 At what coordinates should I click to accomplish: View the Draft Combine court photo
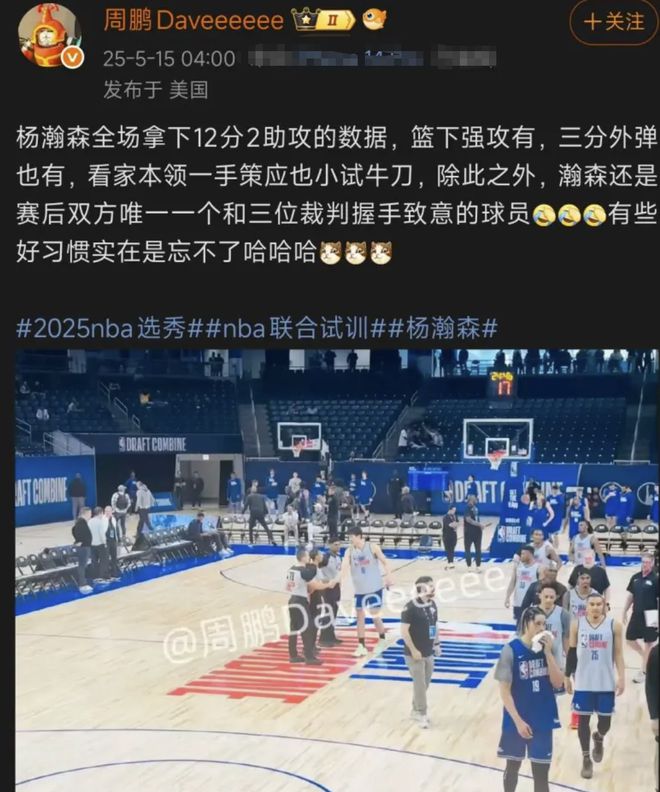pos(336,568)
